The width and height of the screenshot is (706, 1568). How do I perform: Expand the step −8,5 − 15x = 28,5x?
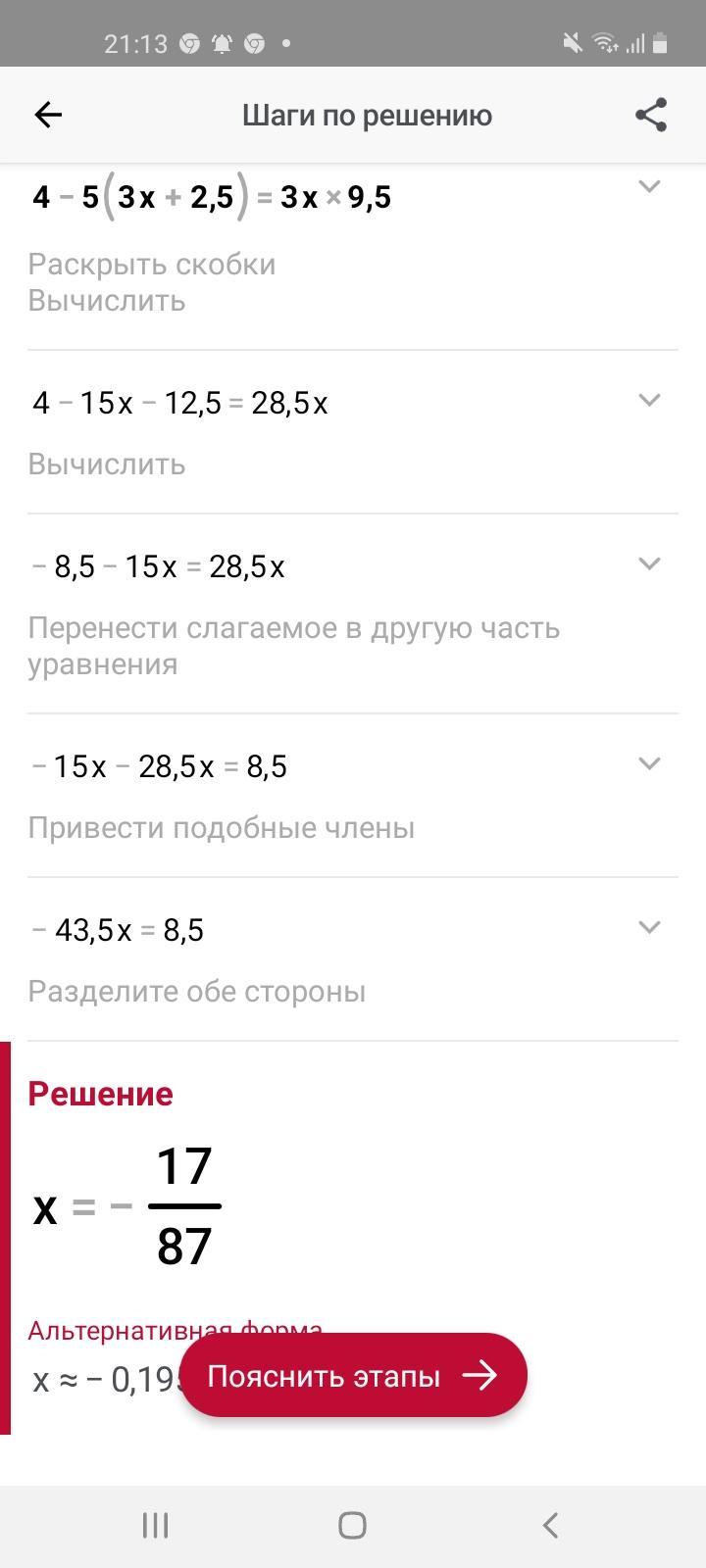coord(649,563)
